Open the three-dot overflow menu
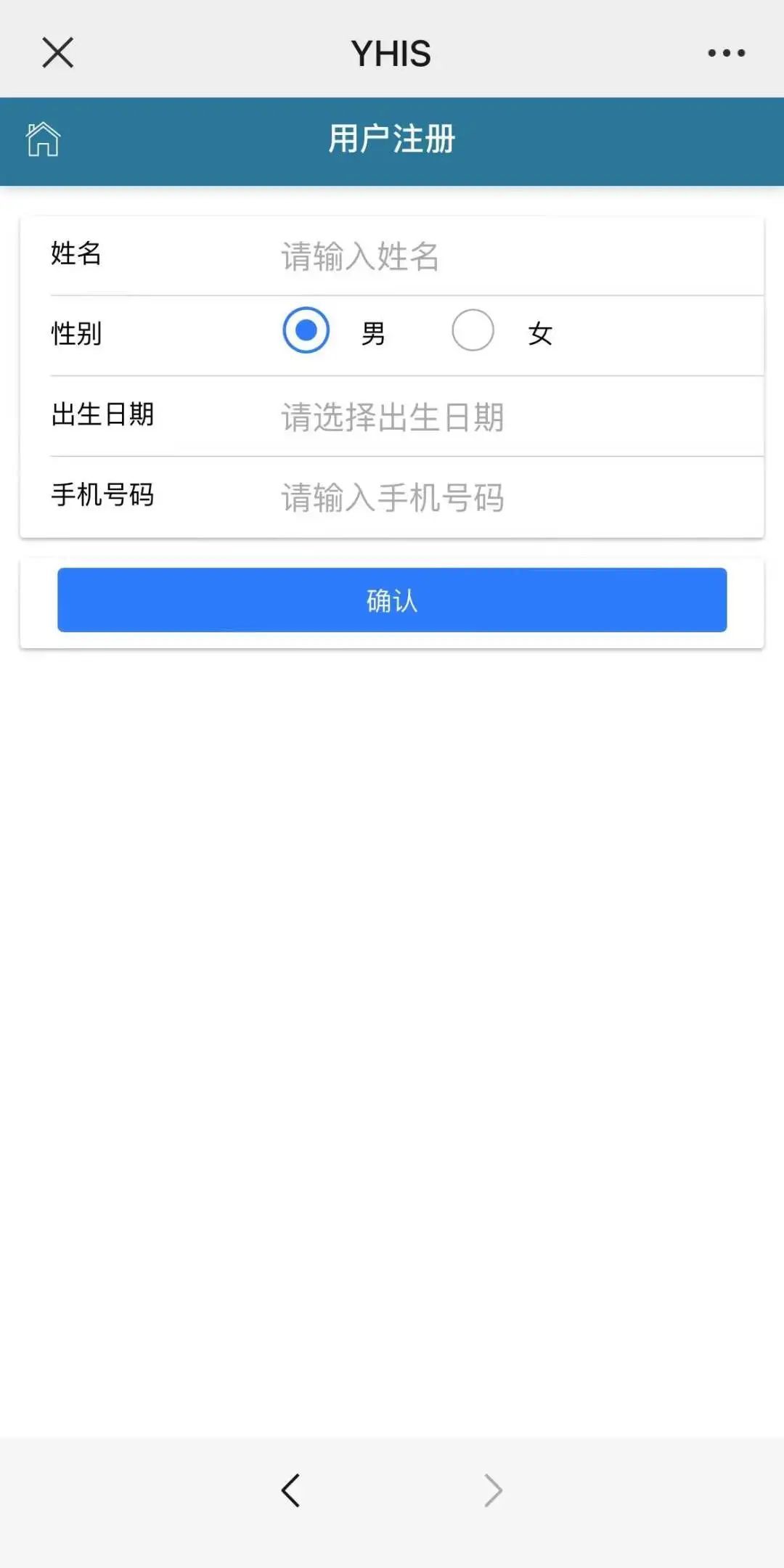 (x=726, y=53)
